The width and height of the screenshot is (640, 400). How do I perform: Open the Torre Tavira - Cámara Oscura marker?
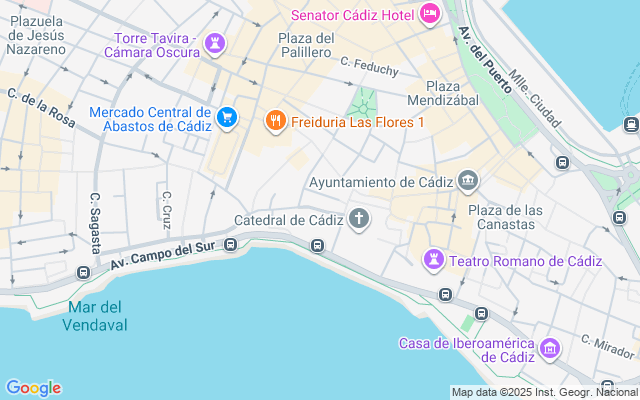point(213,44)
